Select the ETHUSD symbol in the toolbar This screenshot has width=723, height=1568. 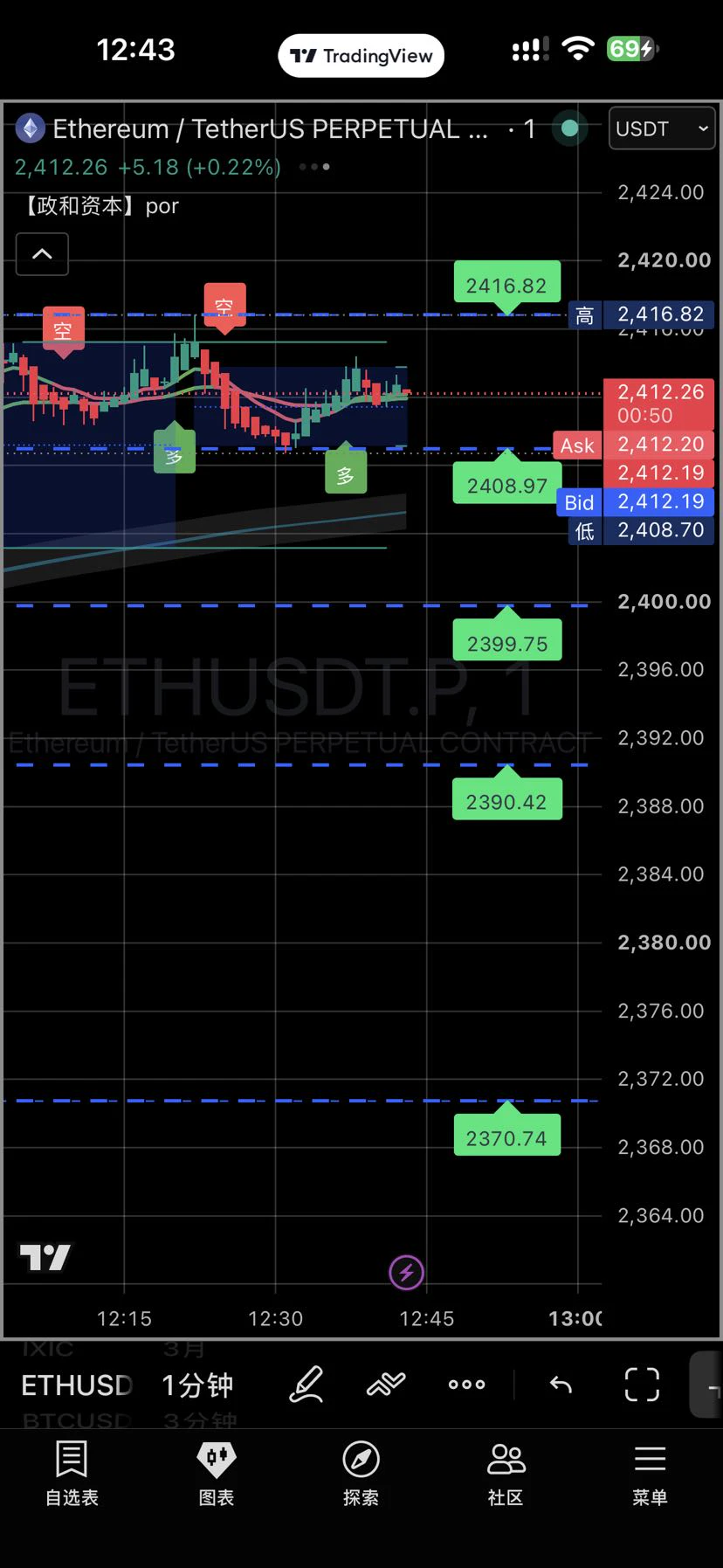pos(77,1385)
